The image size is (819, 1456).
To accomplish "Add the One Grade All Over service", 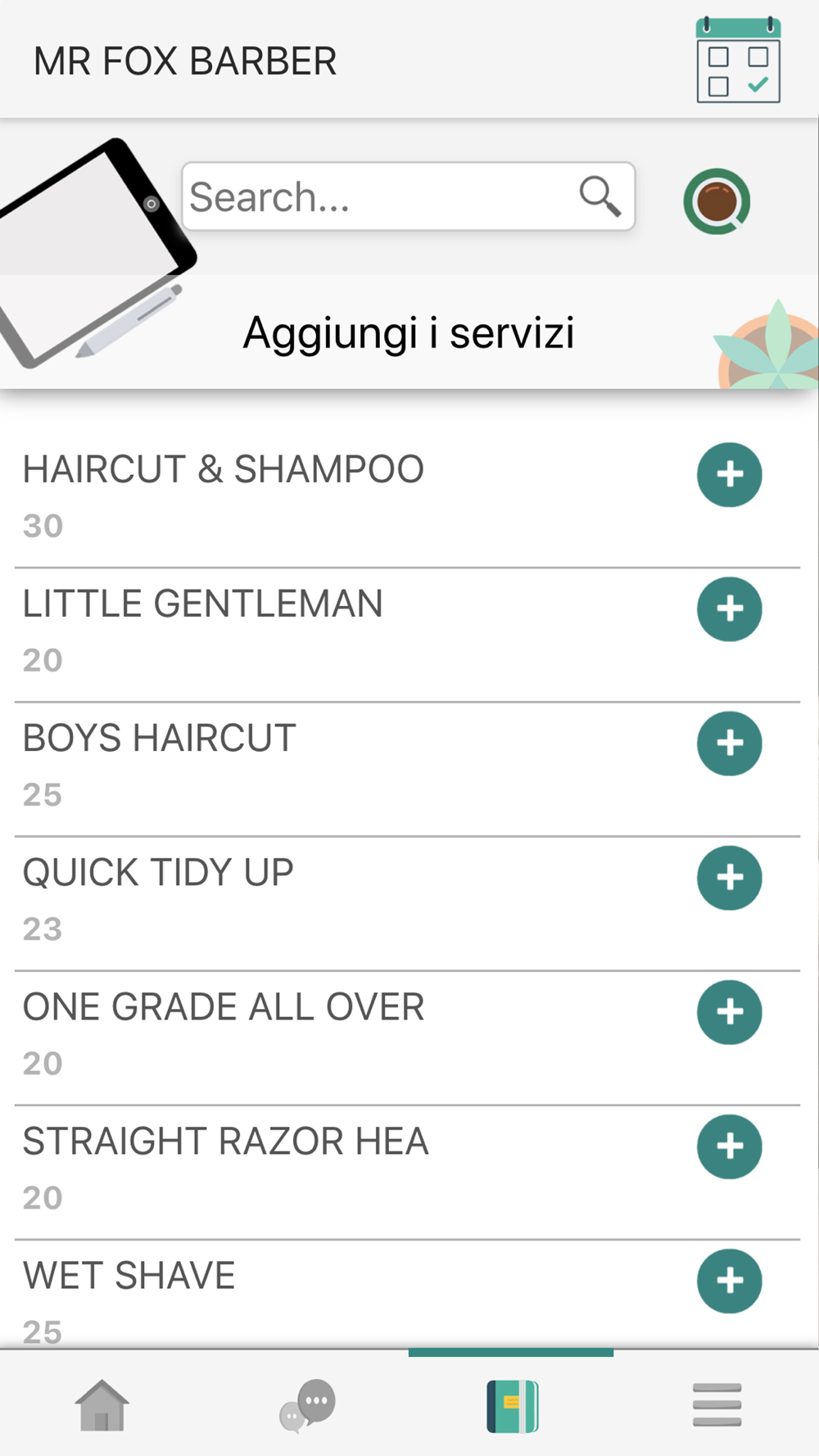I will 730,1012.
